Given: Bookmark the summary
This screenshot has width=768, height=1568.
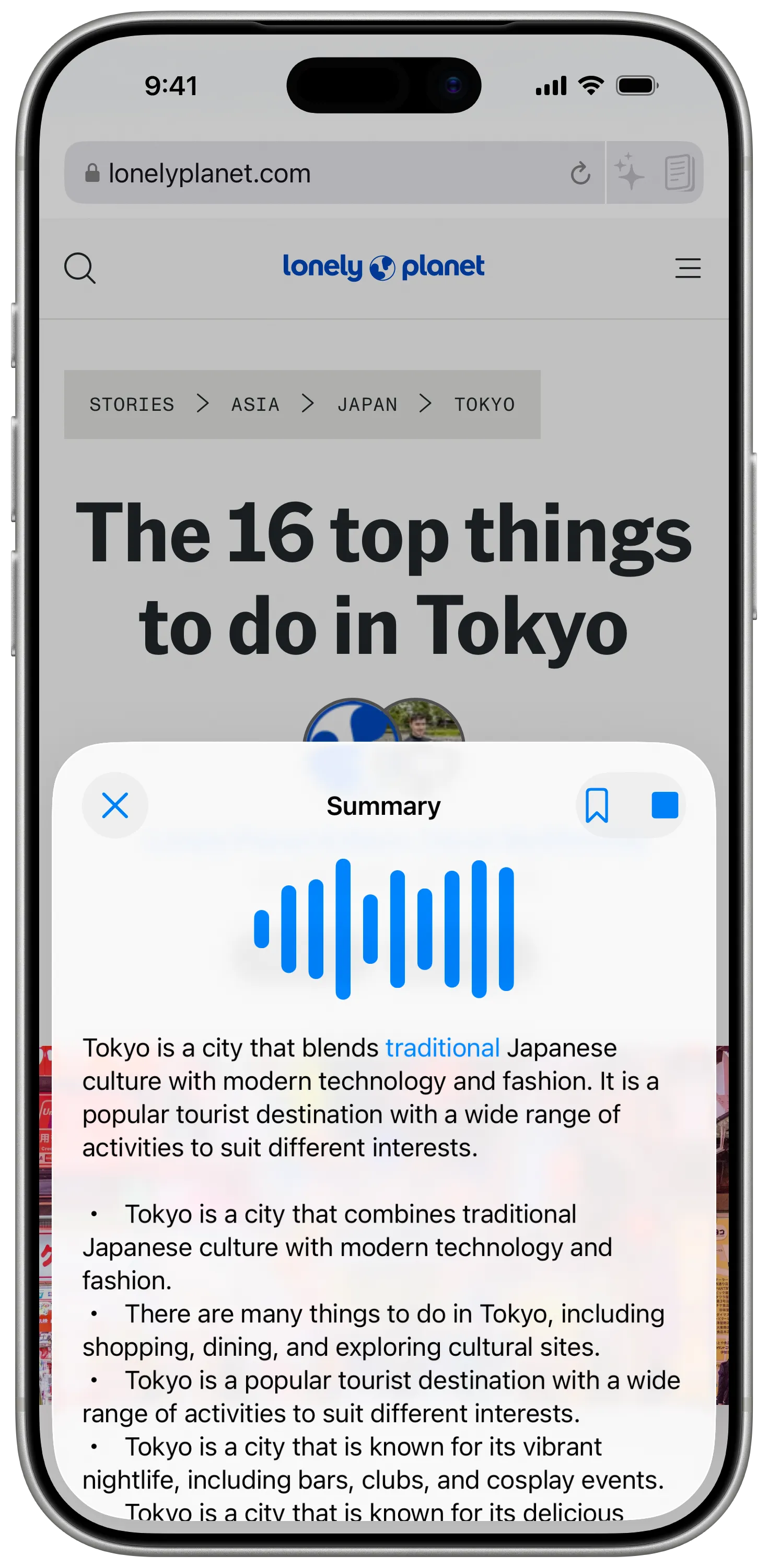Looking at the screenshot, I should pos(597,805).
